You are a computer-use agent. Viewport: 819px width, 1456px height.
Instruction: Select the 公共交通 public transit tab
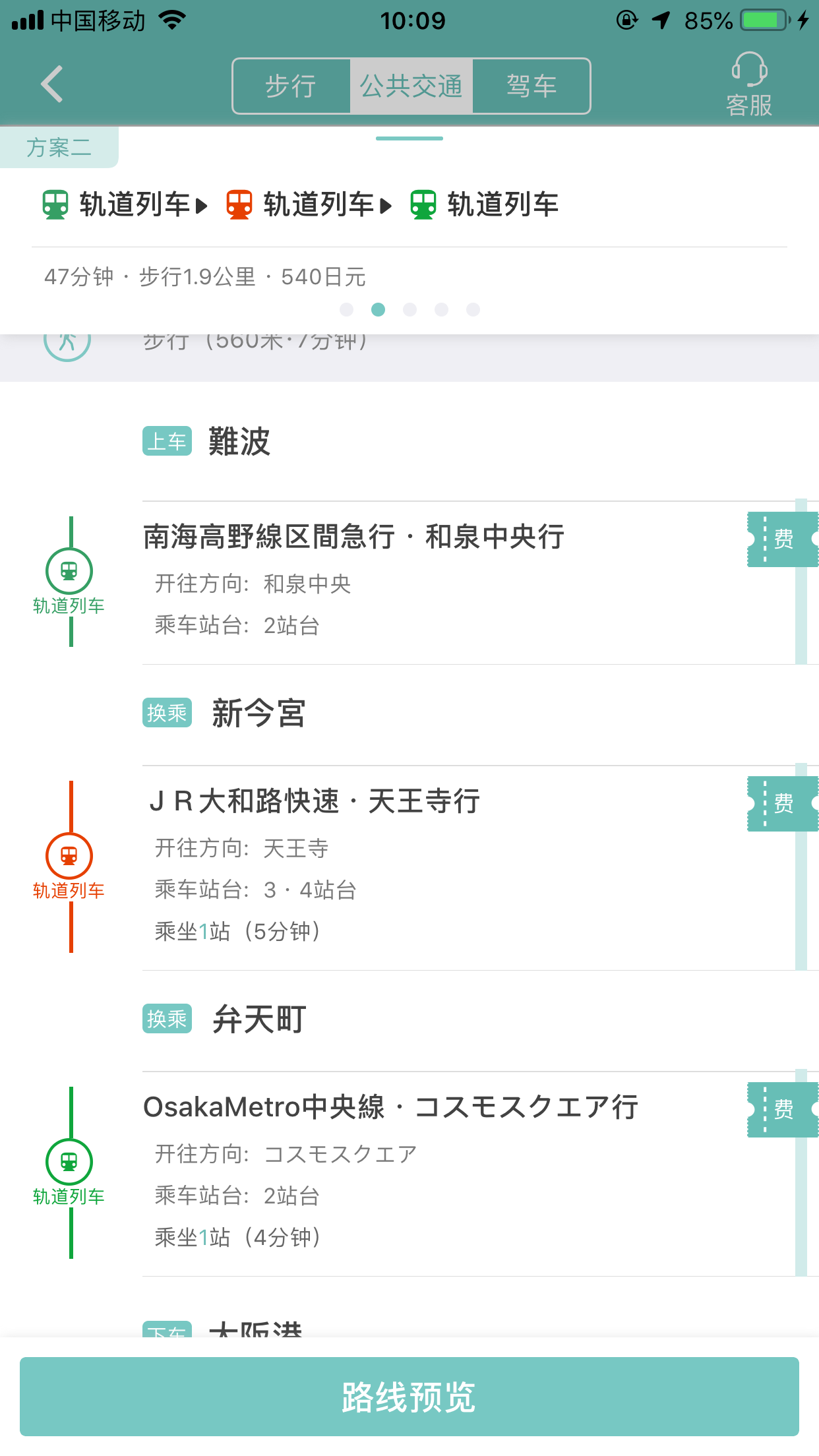click(x=411, y=86)
